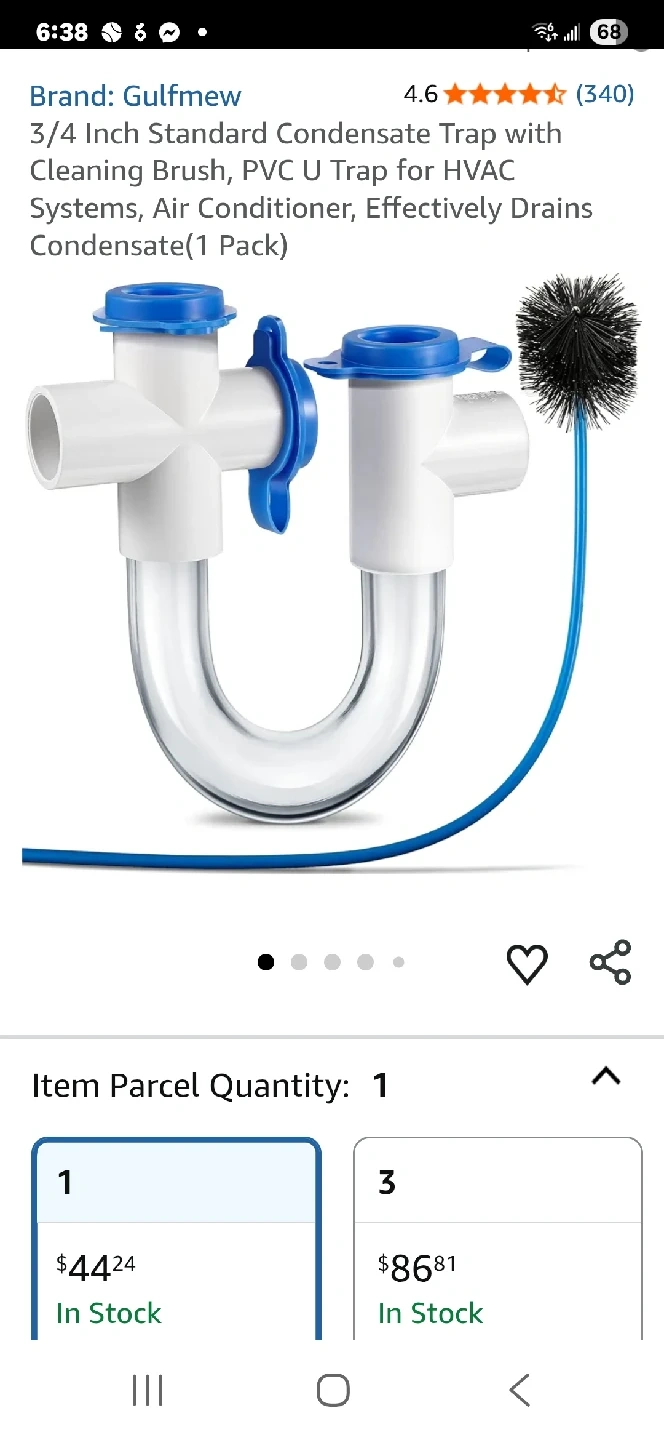Go to the system home screen
Viewport: 664px width, 1440px height.
(x=333, y=1390)
